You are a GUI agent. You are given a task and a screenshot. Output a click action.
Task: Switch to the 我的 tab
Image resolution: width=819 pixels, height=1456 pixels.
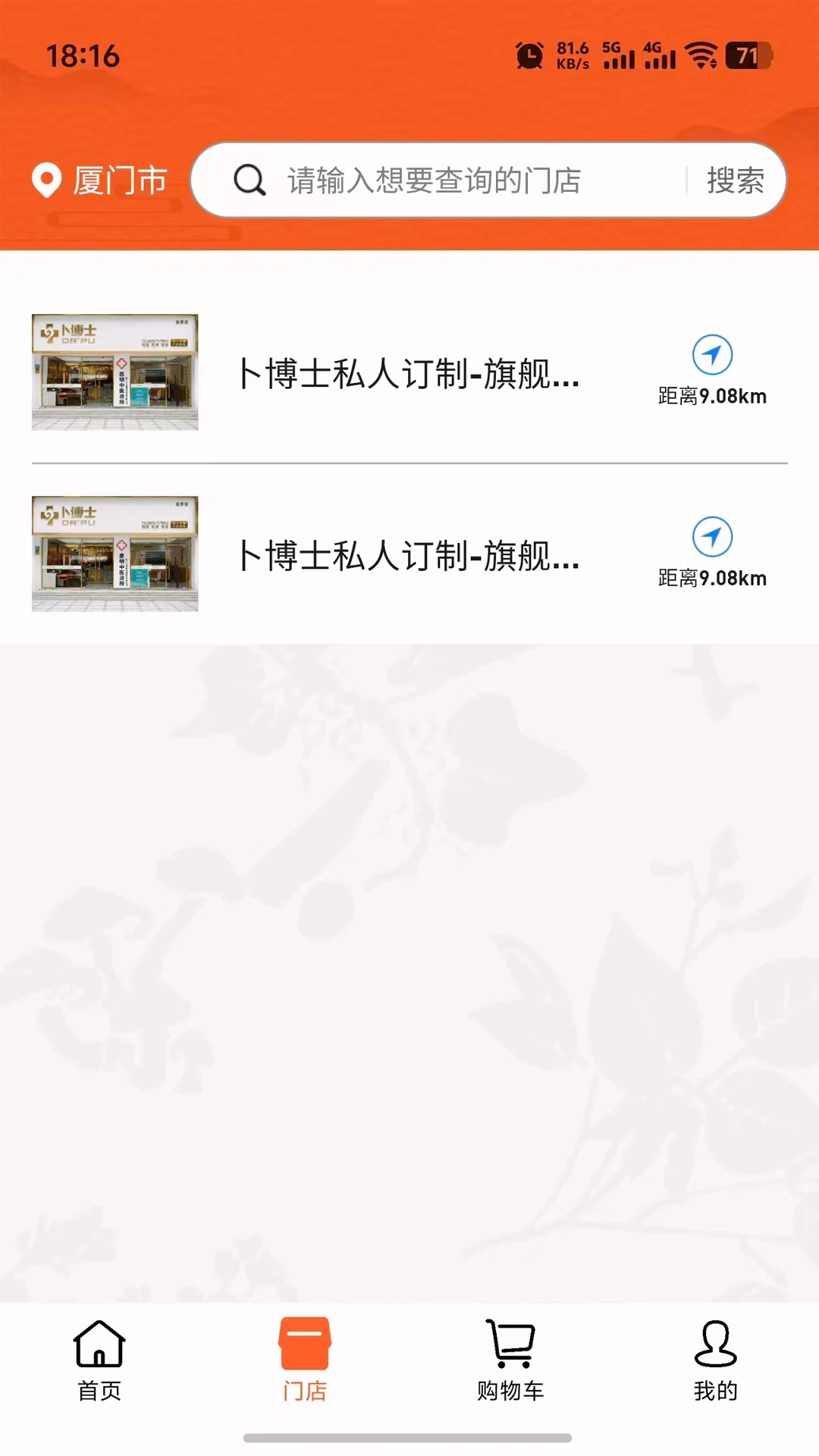point(715,1360)
